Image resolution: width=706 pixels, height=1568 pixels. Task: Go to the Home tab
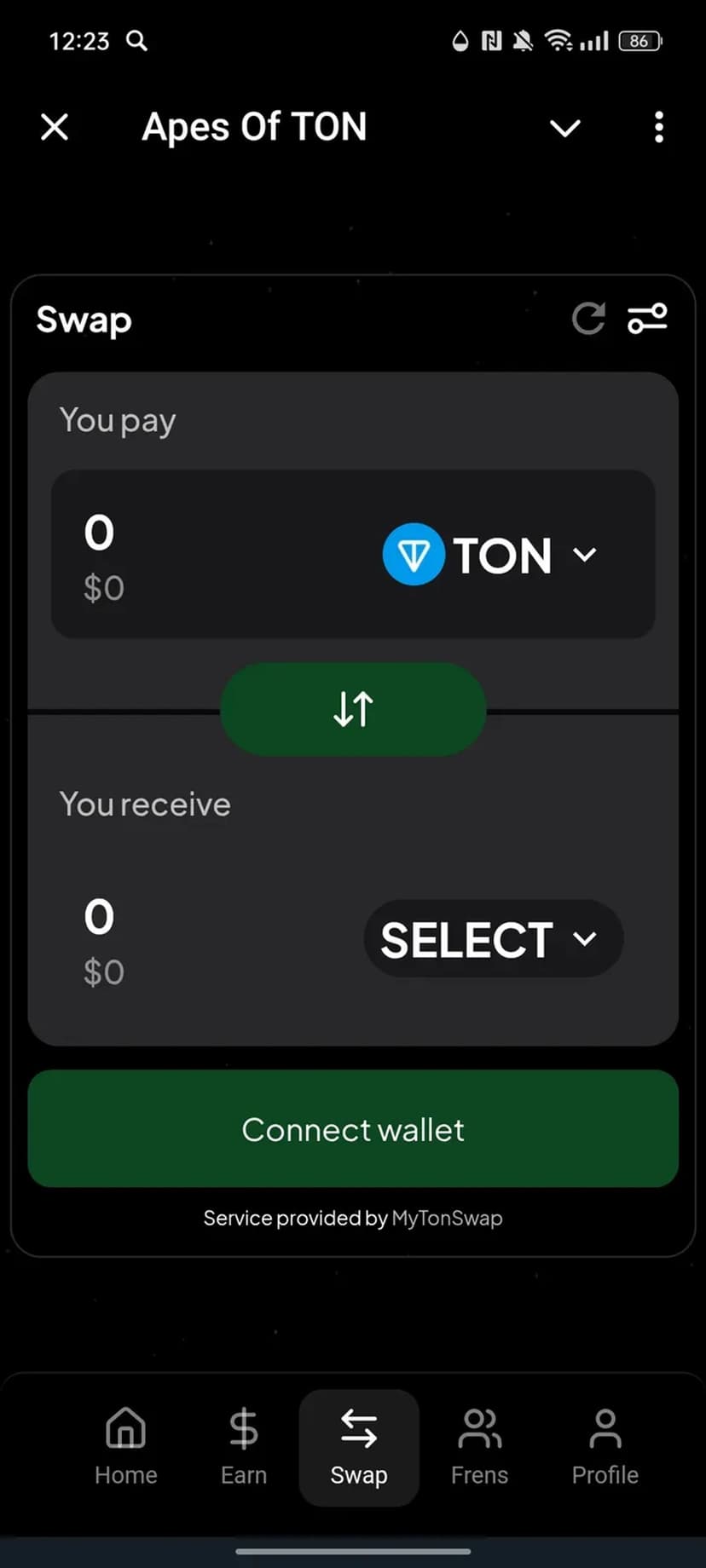coord(126,1446)
